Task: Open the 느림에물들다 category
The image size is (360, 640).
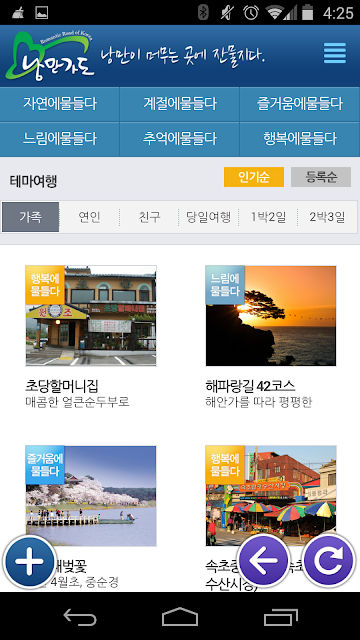Action: click(x=60, y=139)
